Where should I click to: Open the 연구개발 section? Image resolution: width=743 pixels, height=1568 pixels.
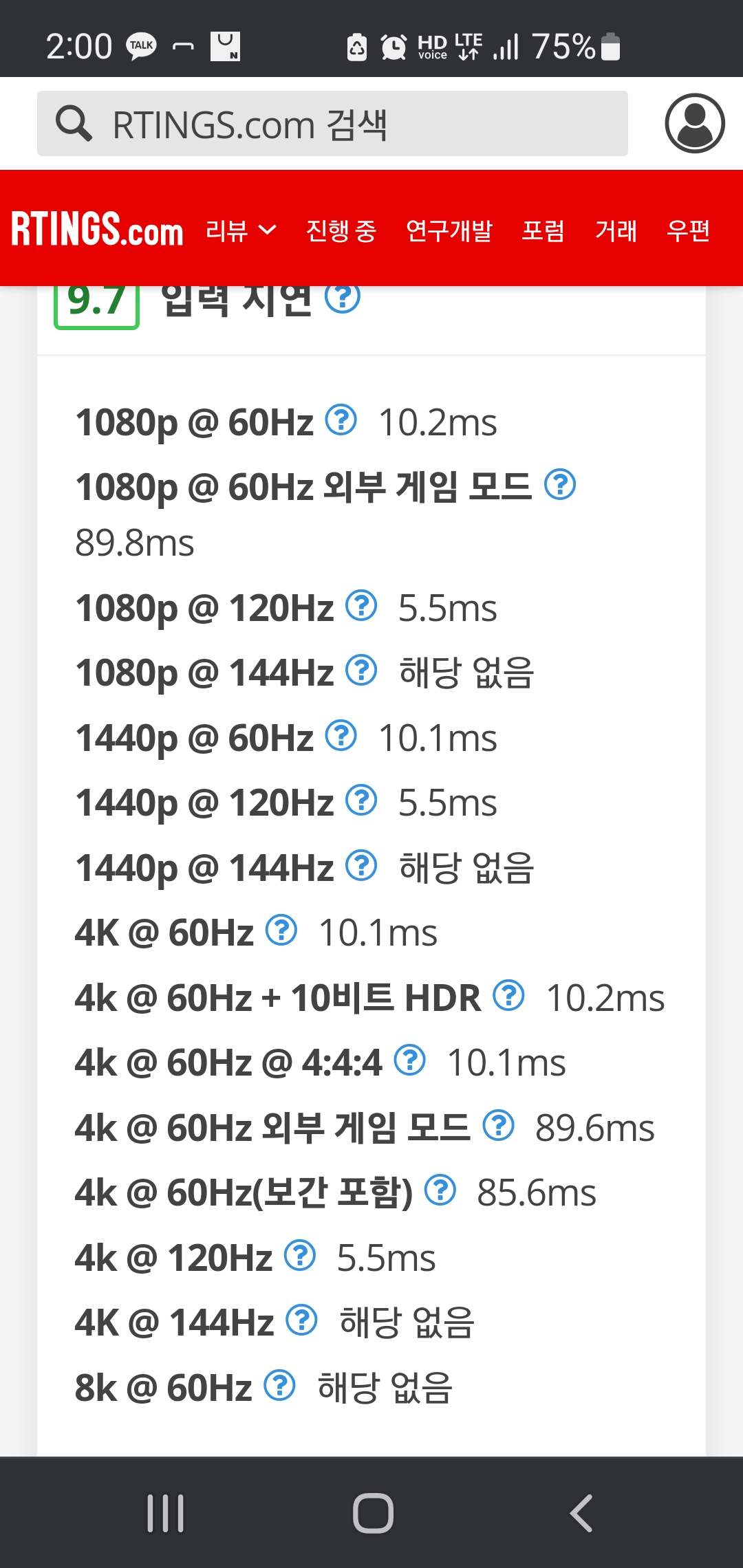(x=449, y=230)
